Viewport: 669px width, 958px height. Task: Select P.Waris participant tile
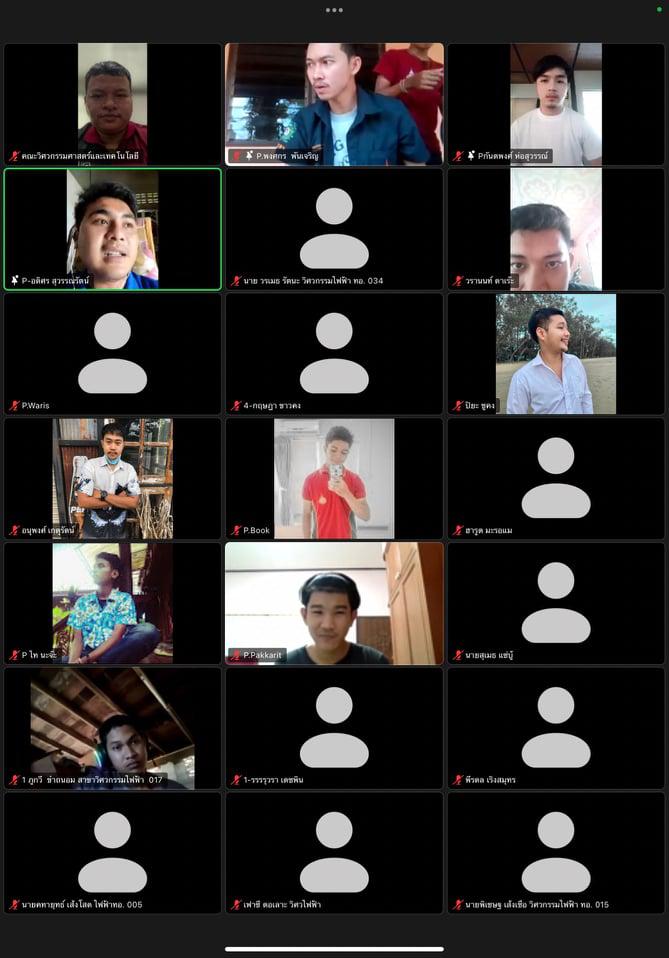click(x=112, y=353)
